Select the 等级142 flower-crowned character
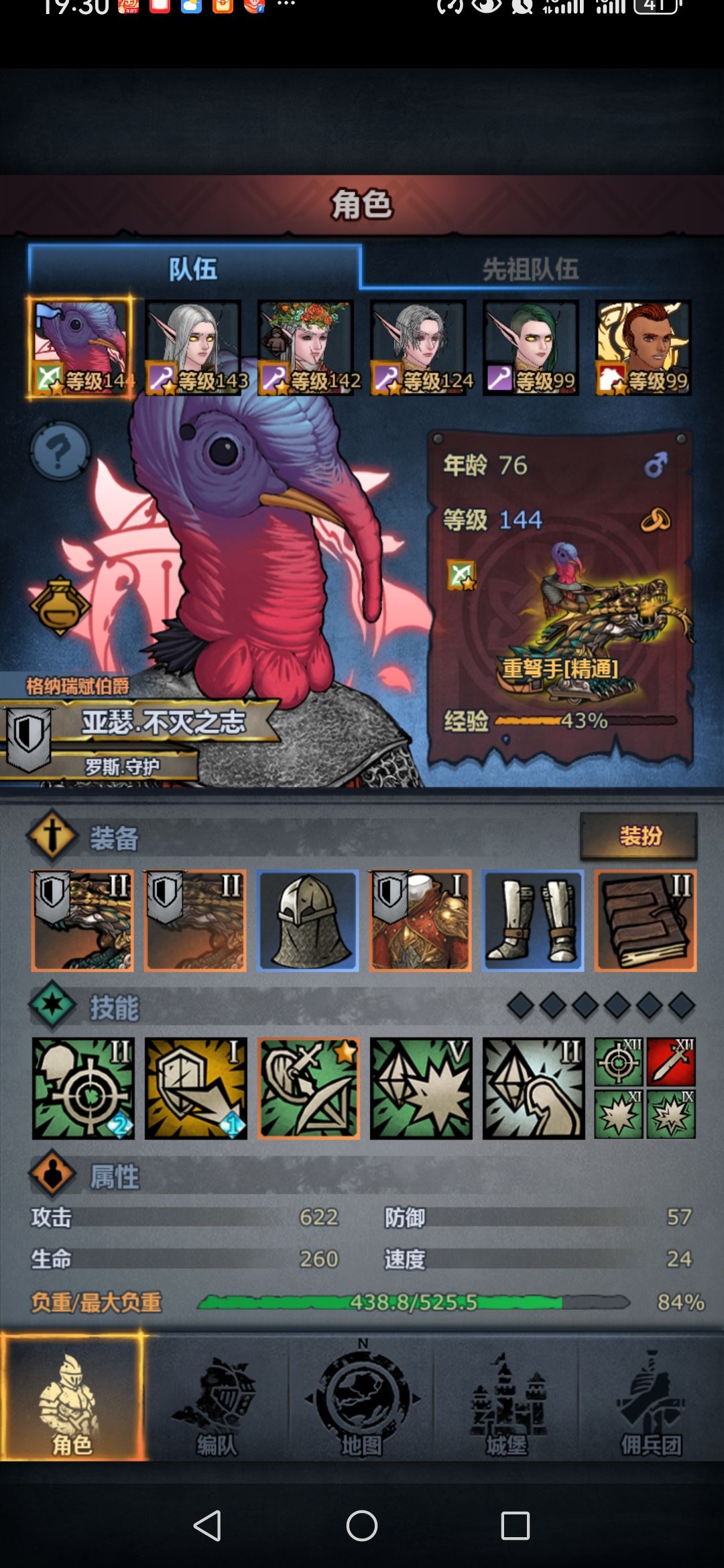The image size is (724, 1568). click(x=306, y=347)
